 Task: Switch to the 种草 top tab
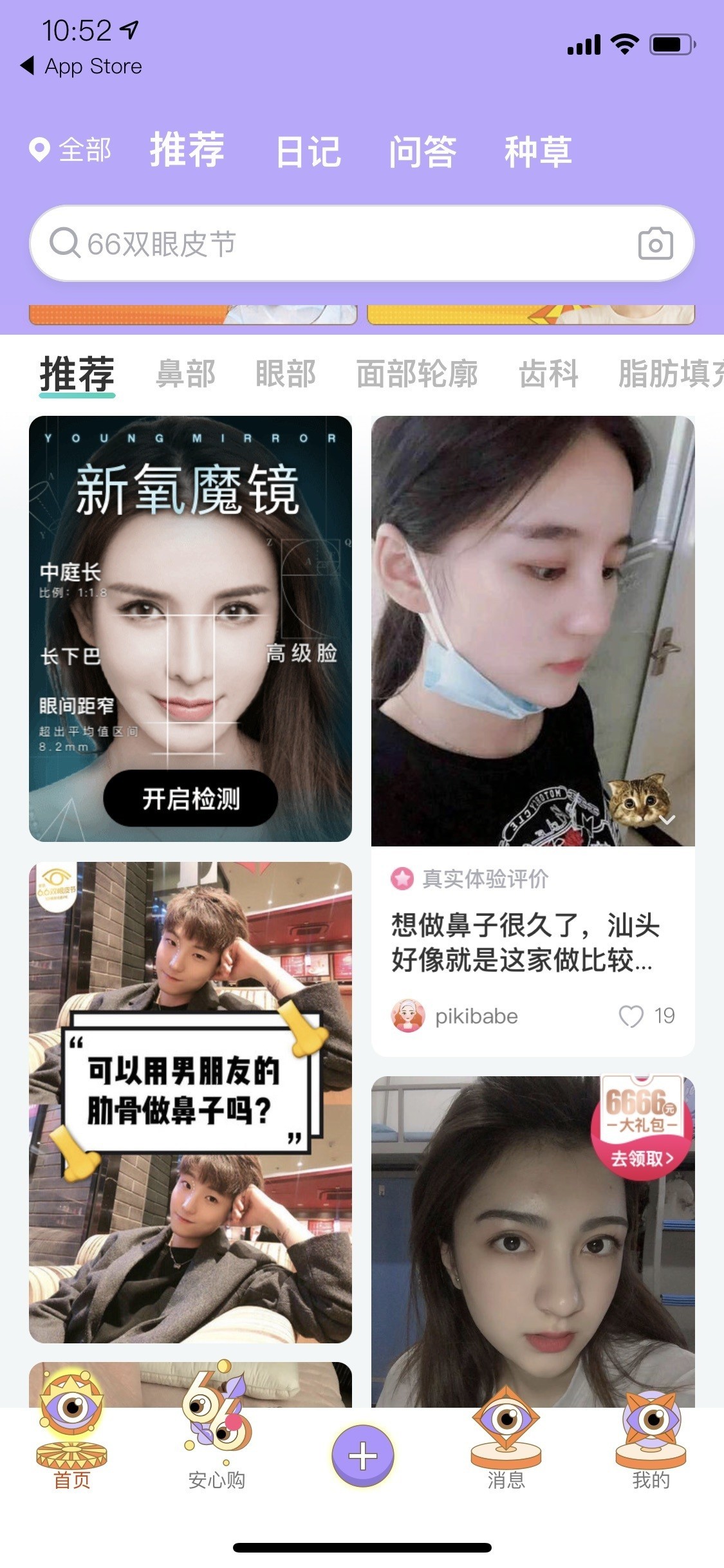538,151
